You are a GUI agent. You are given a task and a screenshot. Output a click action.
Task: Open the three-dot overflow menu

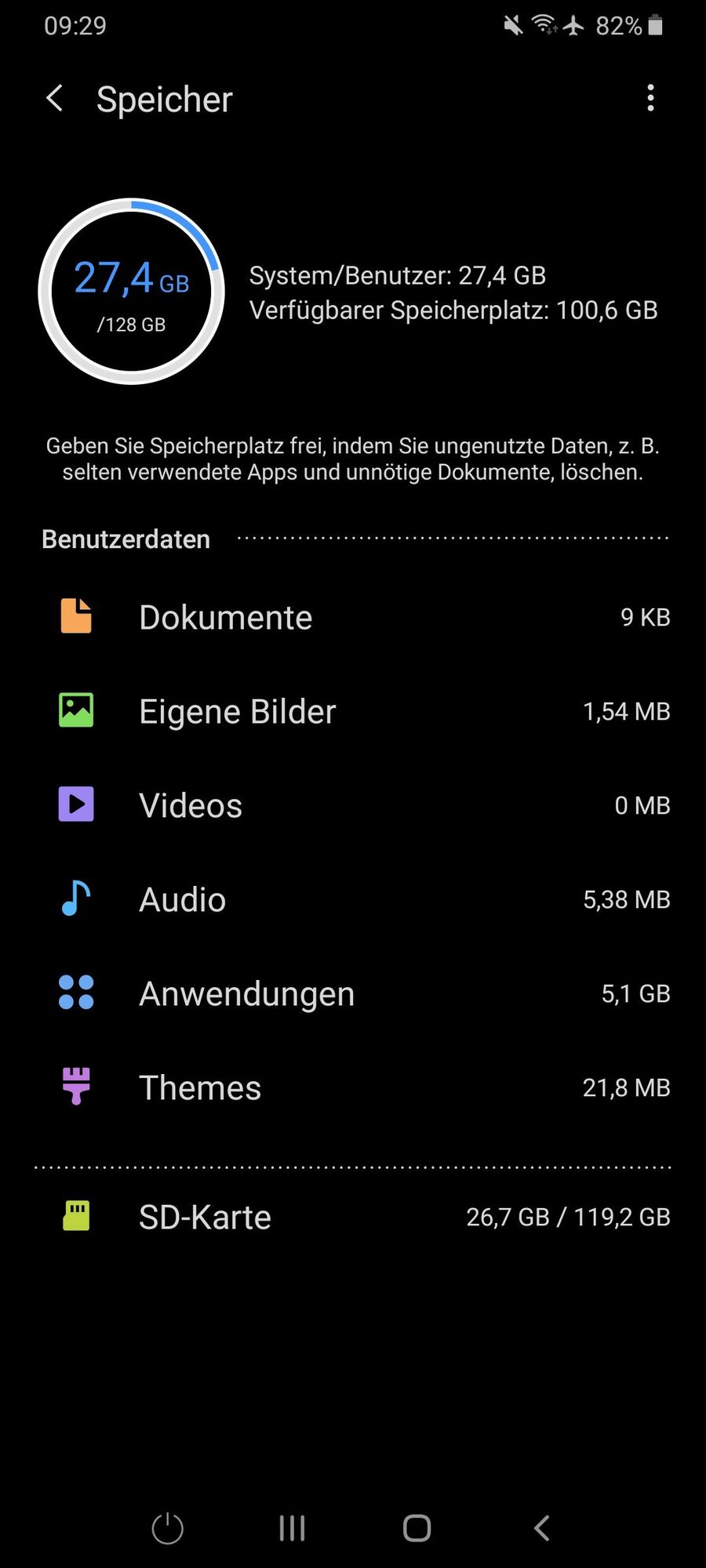(x=650, y=98)
